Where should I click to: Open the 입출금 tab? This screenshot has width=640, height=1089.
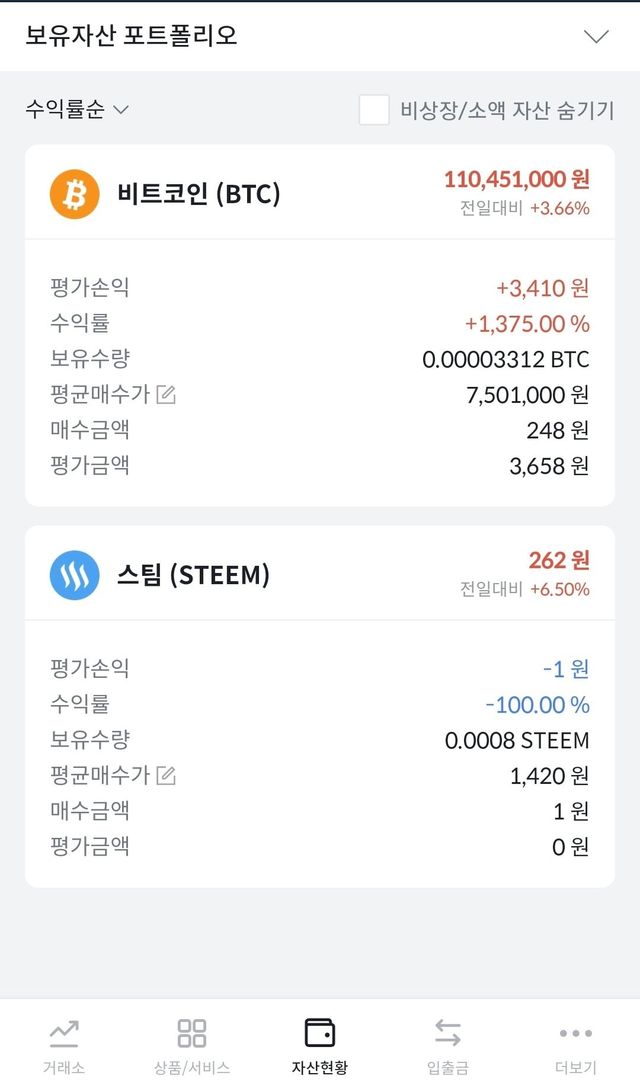point(448,1047)
